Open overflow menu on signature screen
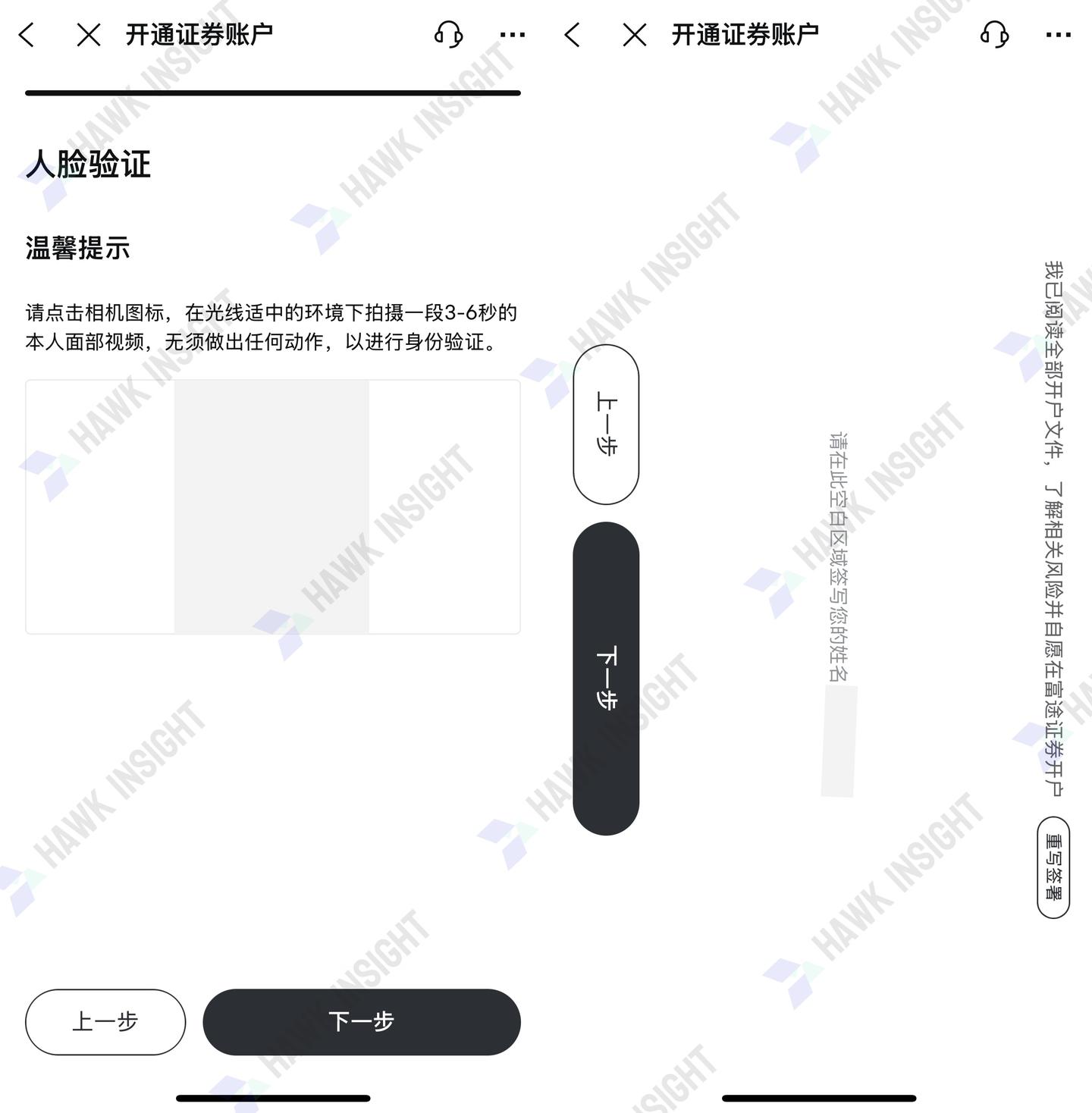The image size is (1092, 1113). click(x=1059, y=35)
